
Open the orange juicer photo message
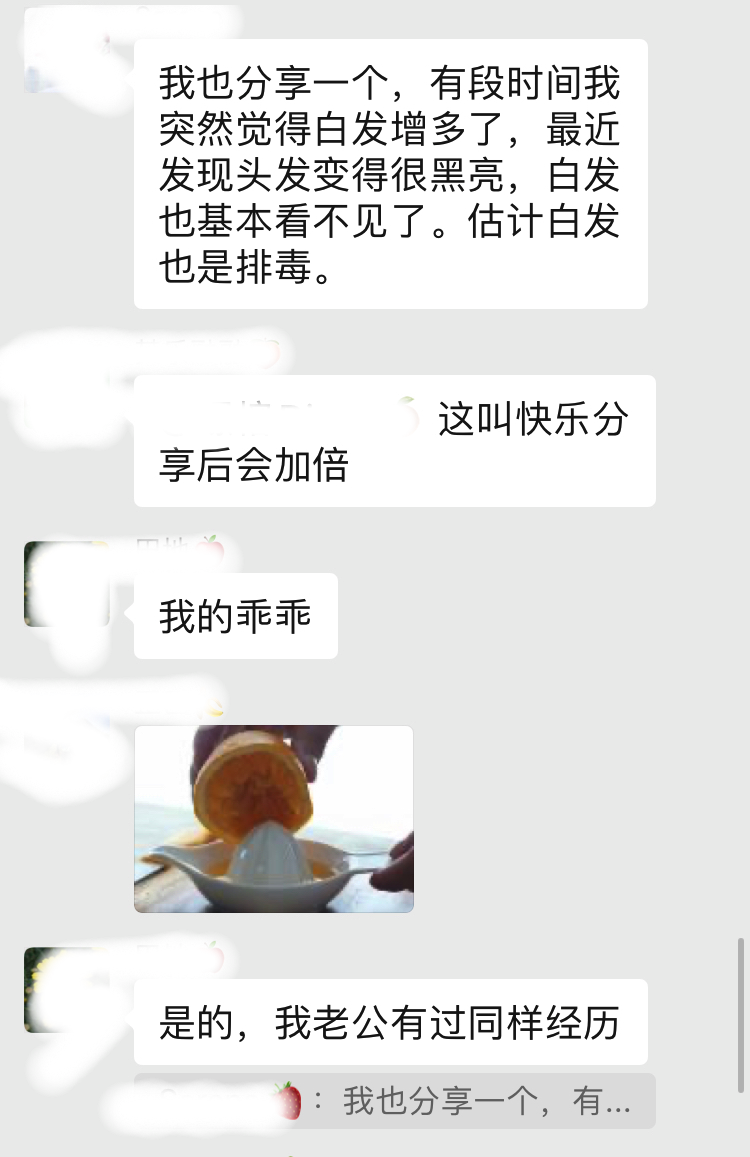[273, 818]
